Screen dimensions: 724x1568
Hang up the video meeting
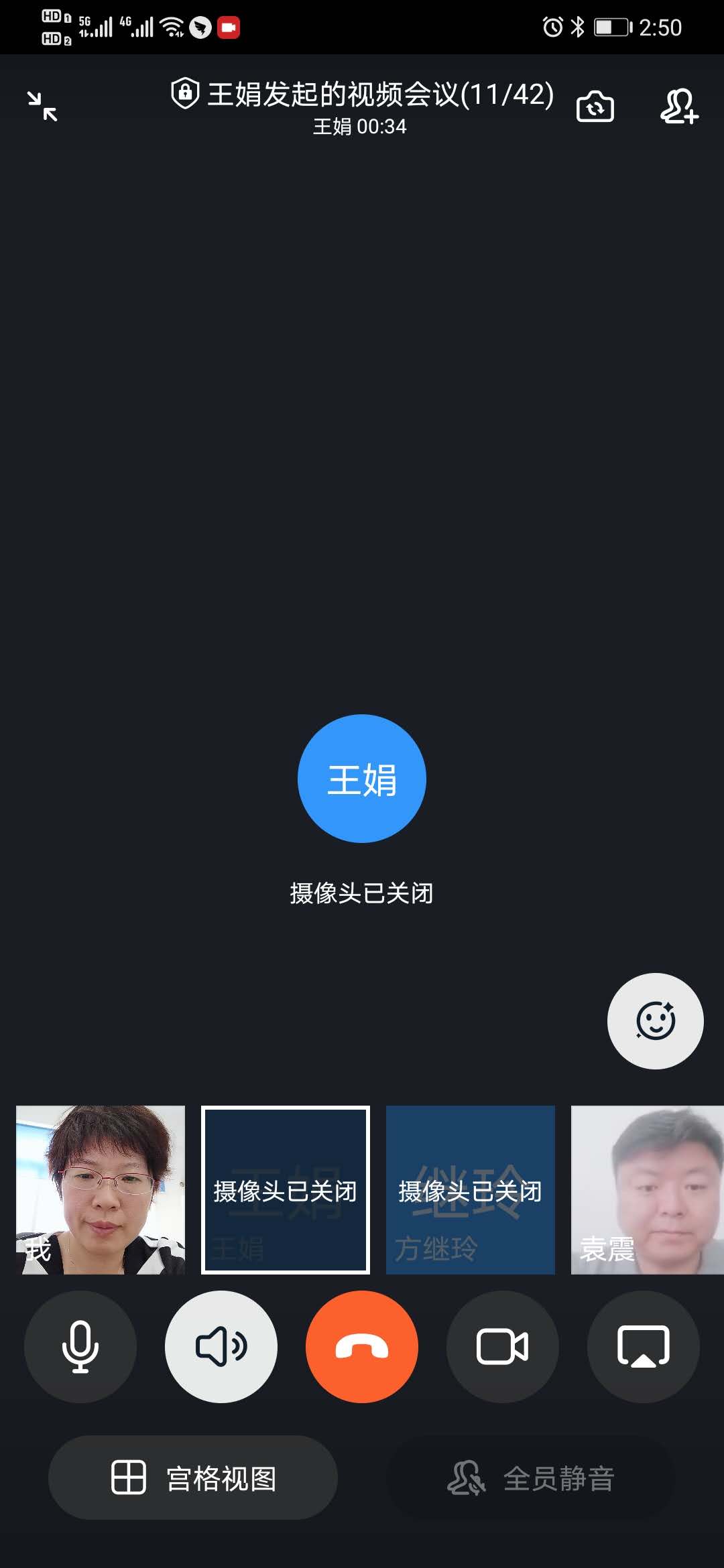[x=362, y=1347]
